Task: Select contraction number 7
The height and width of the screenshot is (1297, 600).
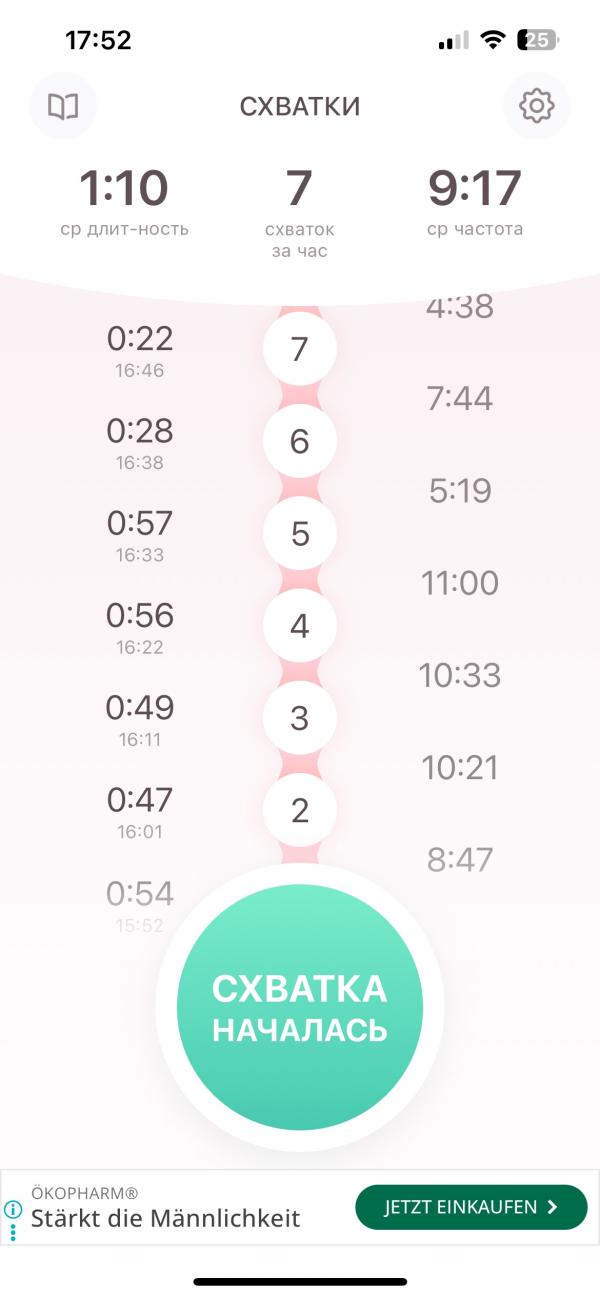Action: pos(300,350)
